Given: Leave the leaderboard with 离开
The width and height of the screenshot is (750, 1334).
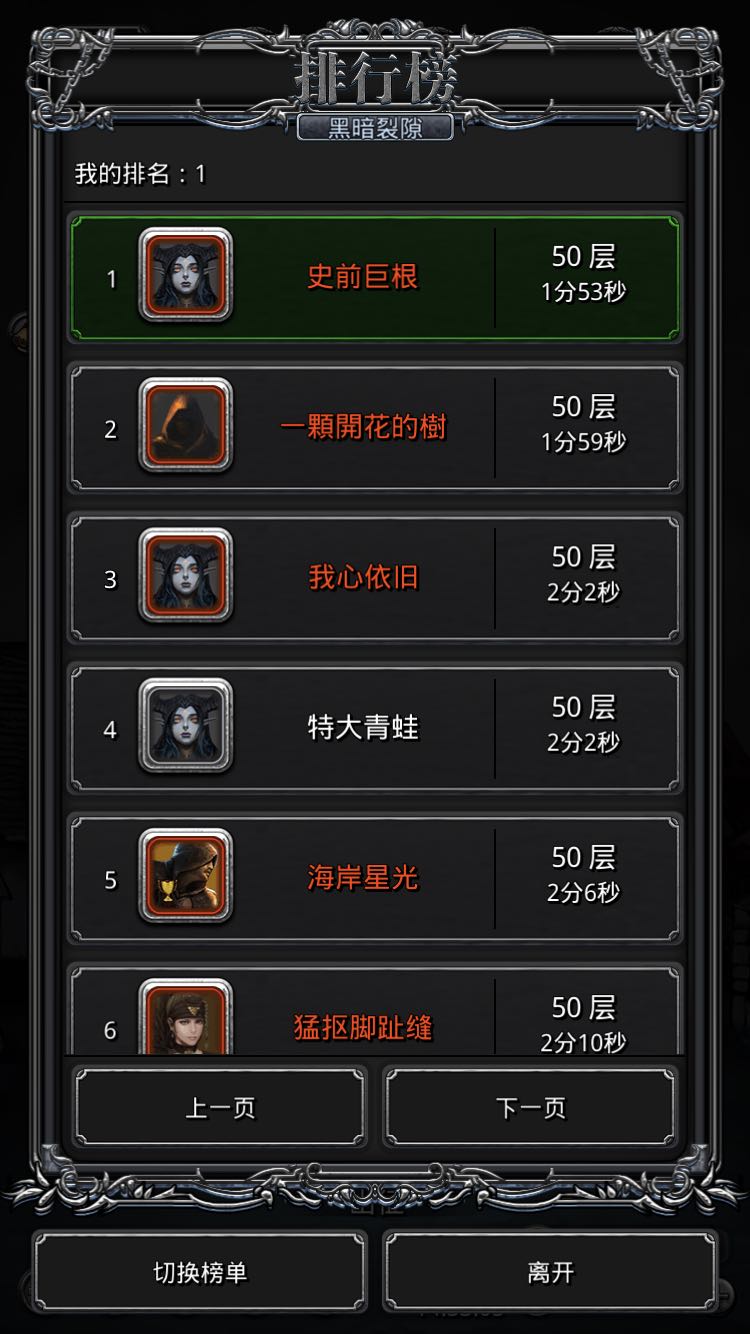Looking at the screenshot, I should [x=550, y=1272].
